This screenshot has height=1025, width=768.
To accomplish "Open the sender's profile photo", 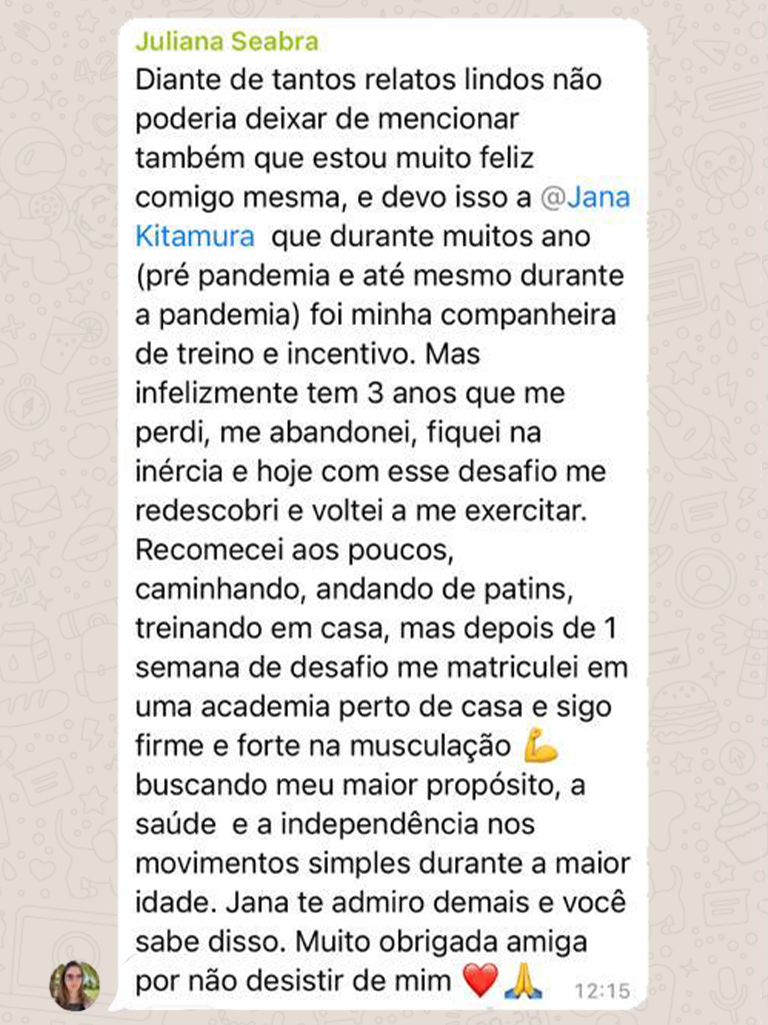I will [x=75, y=986].
